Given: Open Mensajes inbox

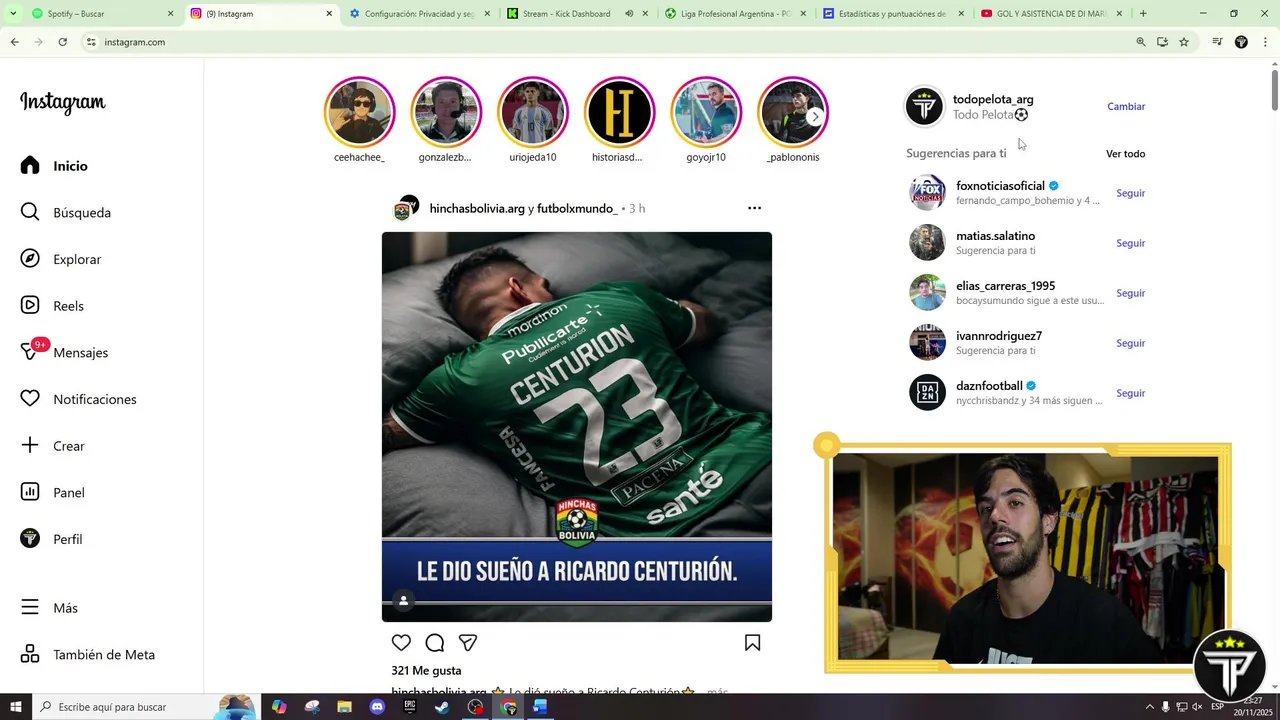Looking at the screenshot, I should 80,353.
